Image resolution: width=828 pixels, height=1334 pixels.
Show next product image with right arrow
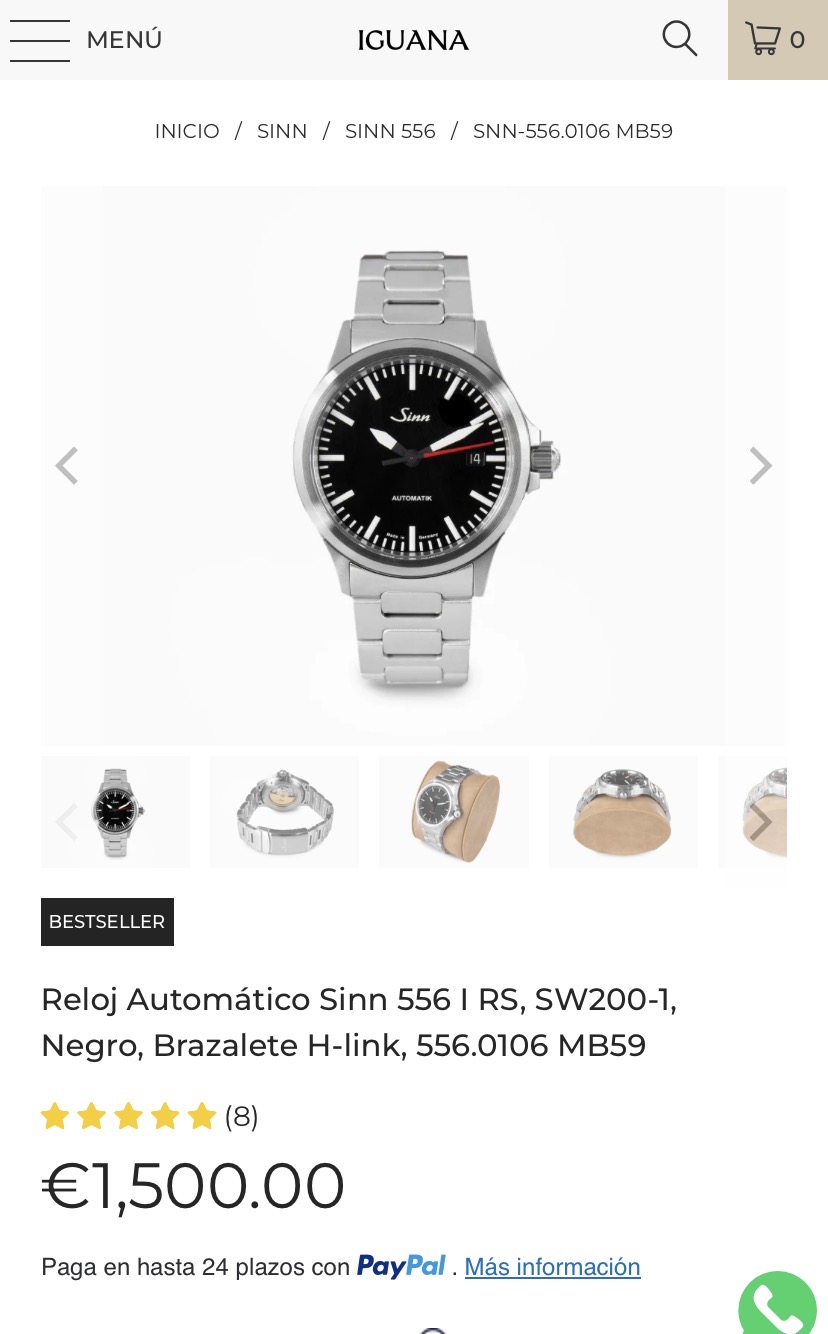[760, 466]
